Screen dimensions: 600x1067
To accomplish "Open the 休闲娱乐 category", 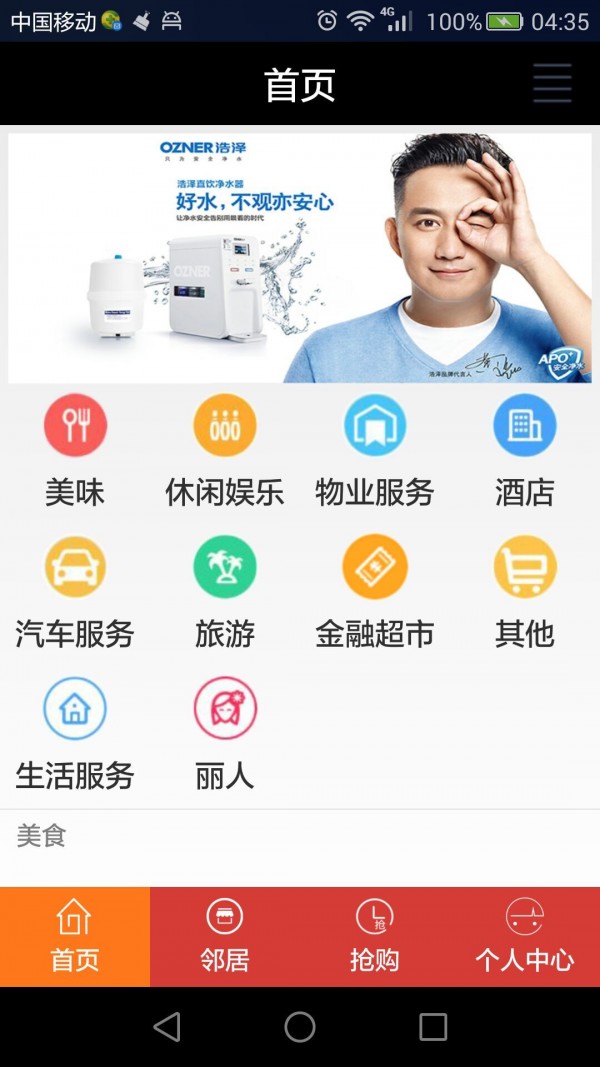I will pos(225,450).
